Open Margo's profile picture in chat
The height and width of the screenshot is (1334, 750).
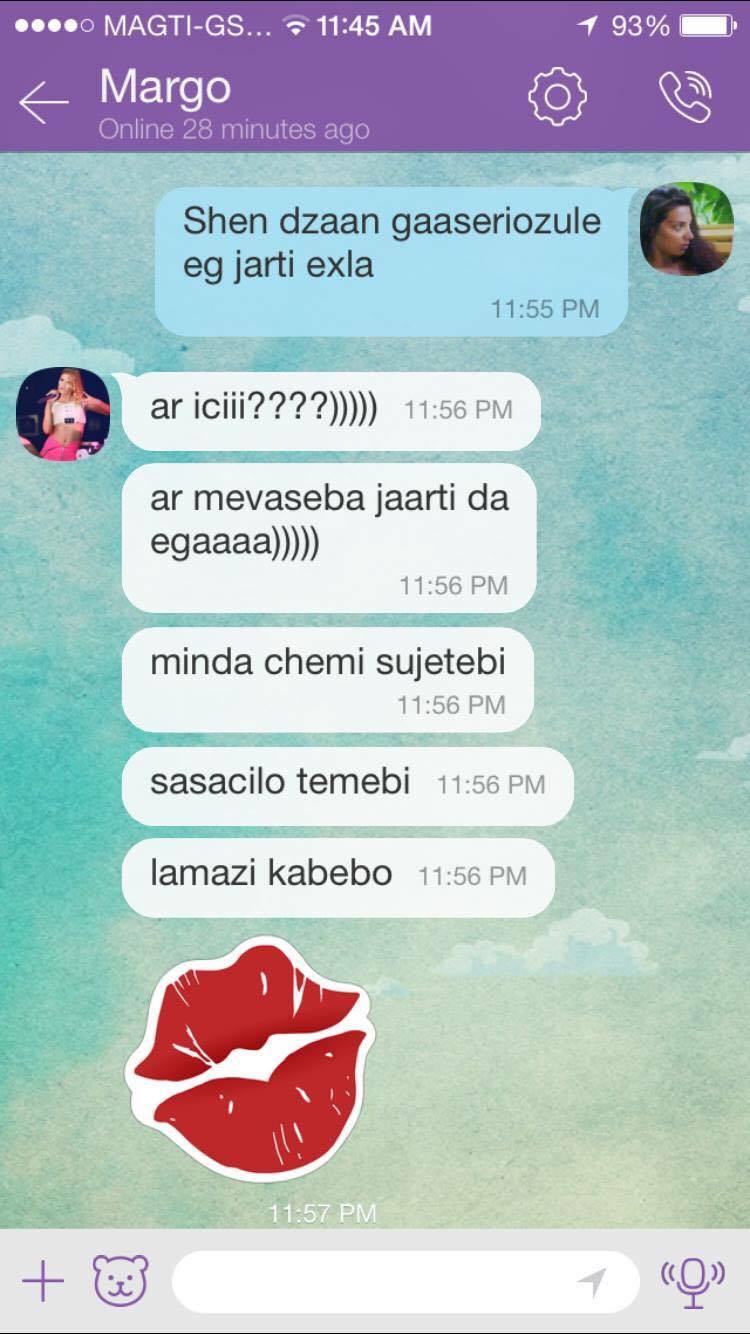pyautogui.click(x=63, y=414)
